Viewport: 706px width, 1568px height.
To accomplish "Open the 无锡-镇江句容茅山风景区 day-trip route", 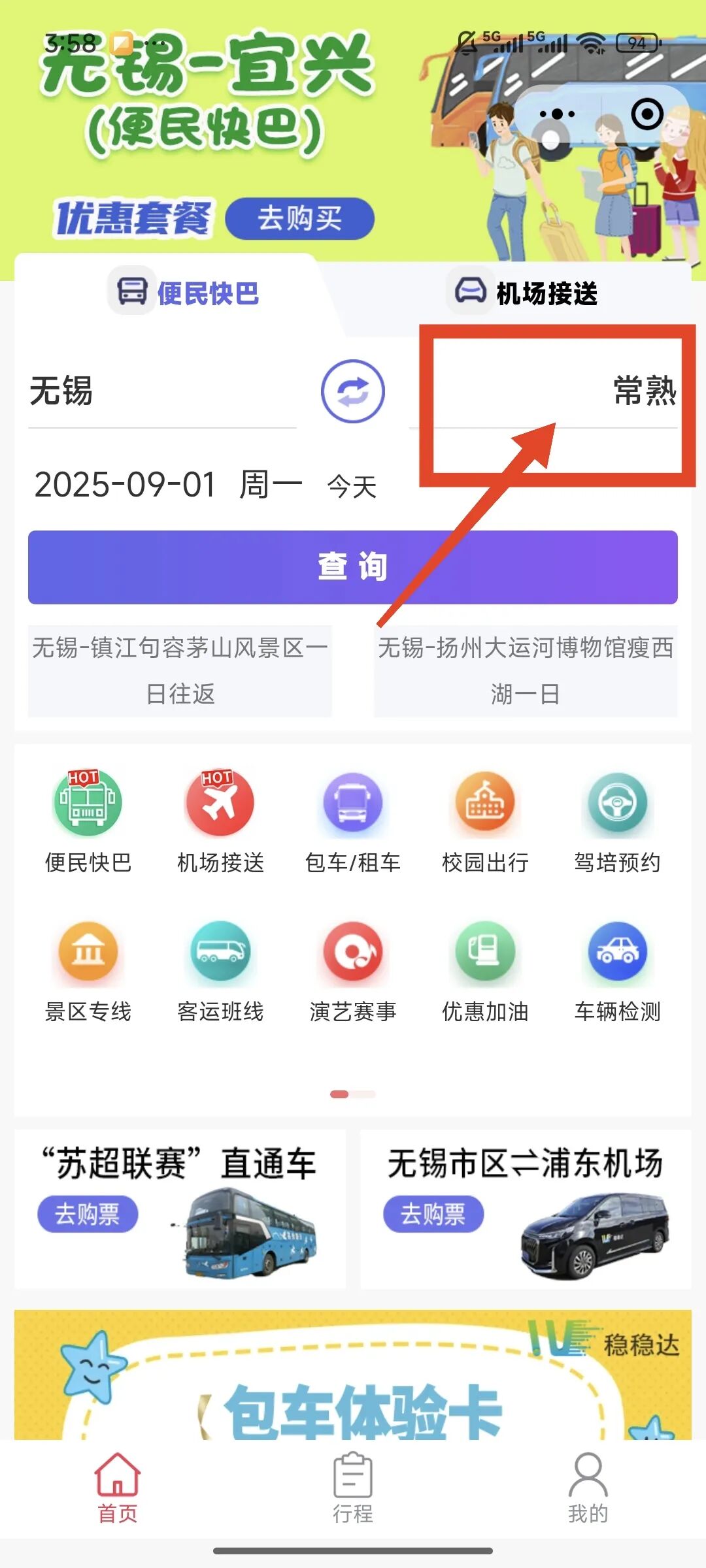I will click(180, 671).
